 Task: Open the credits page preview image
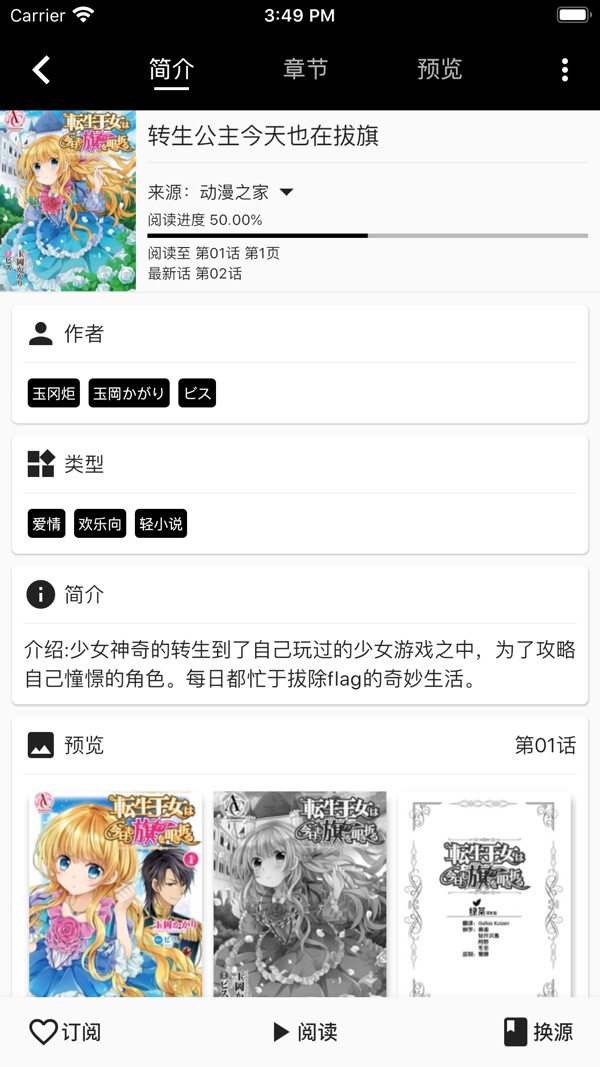coord(484,894)
